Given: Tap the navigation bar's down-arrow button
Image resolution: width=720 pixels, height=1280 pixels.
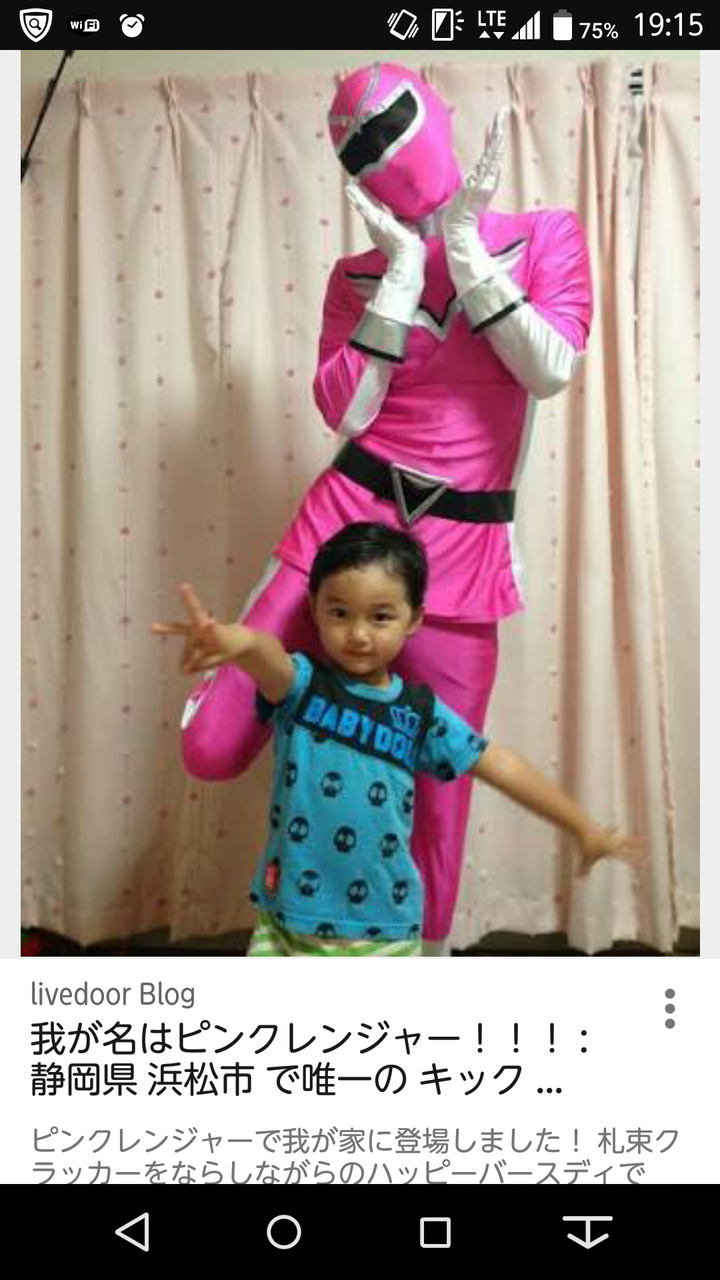Looking at the screenshot, I should point(586,1232).
